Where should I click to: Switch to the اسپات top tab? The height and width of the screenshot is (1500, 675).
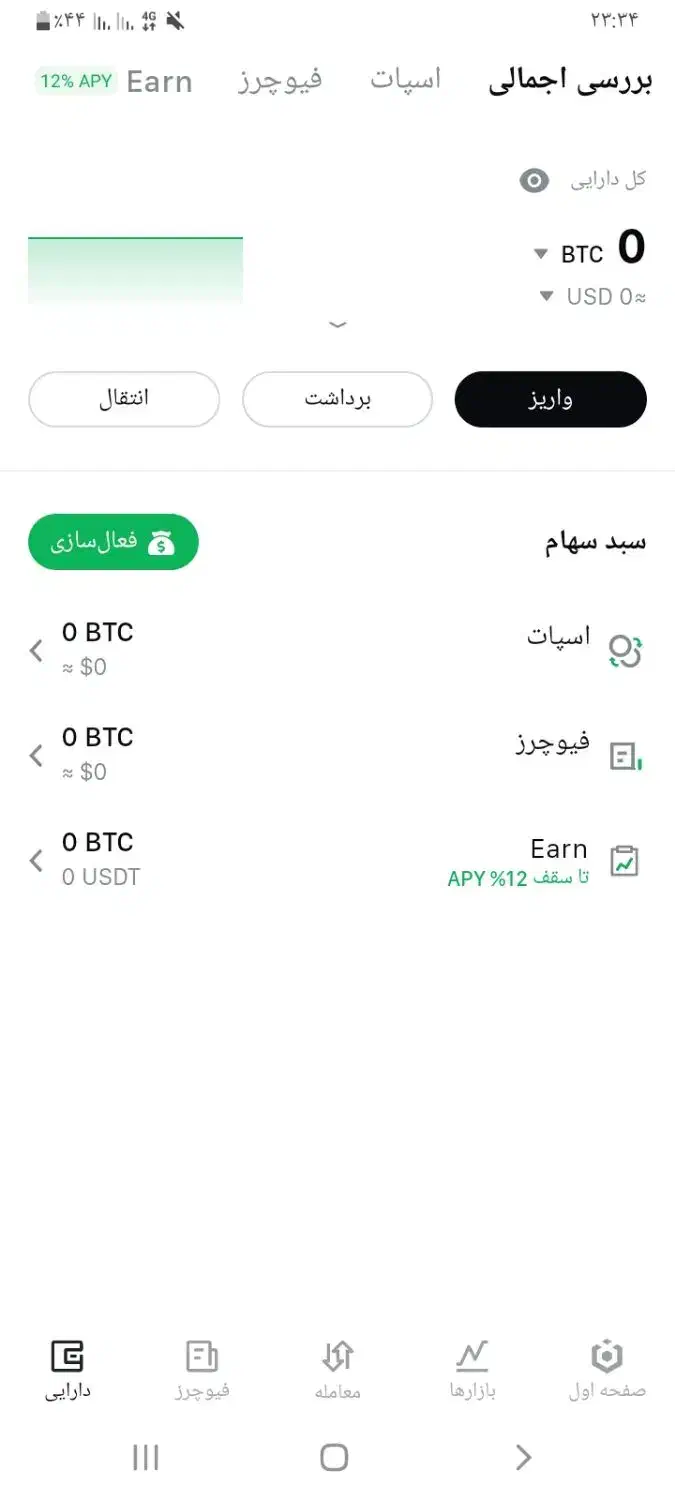click(405, 80)
